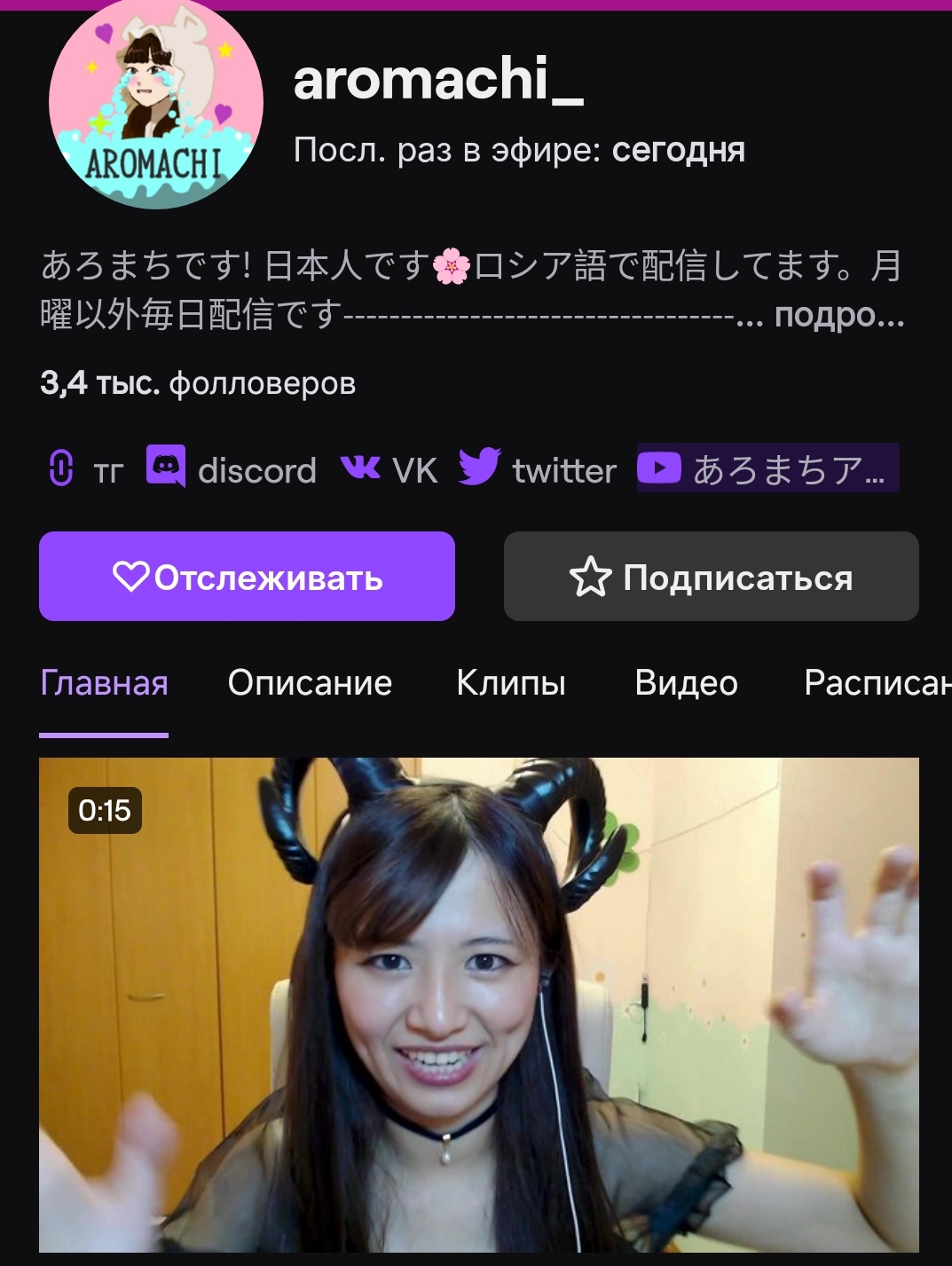This screenshot has width=952, height=1266.
Task: Expand the channel bio with подробнее
Action: [838, 315]
